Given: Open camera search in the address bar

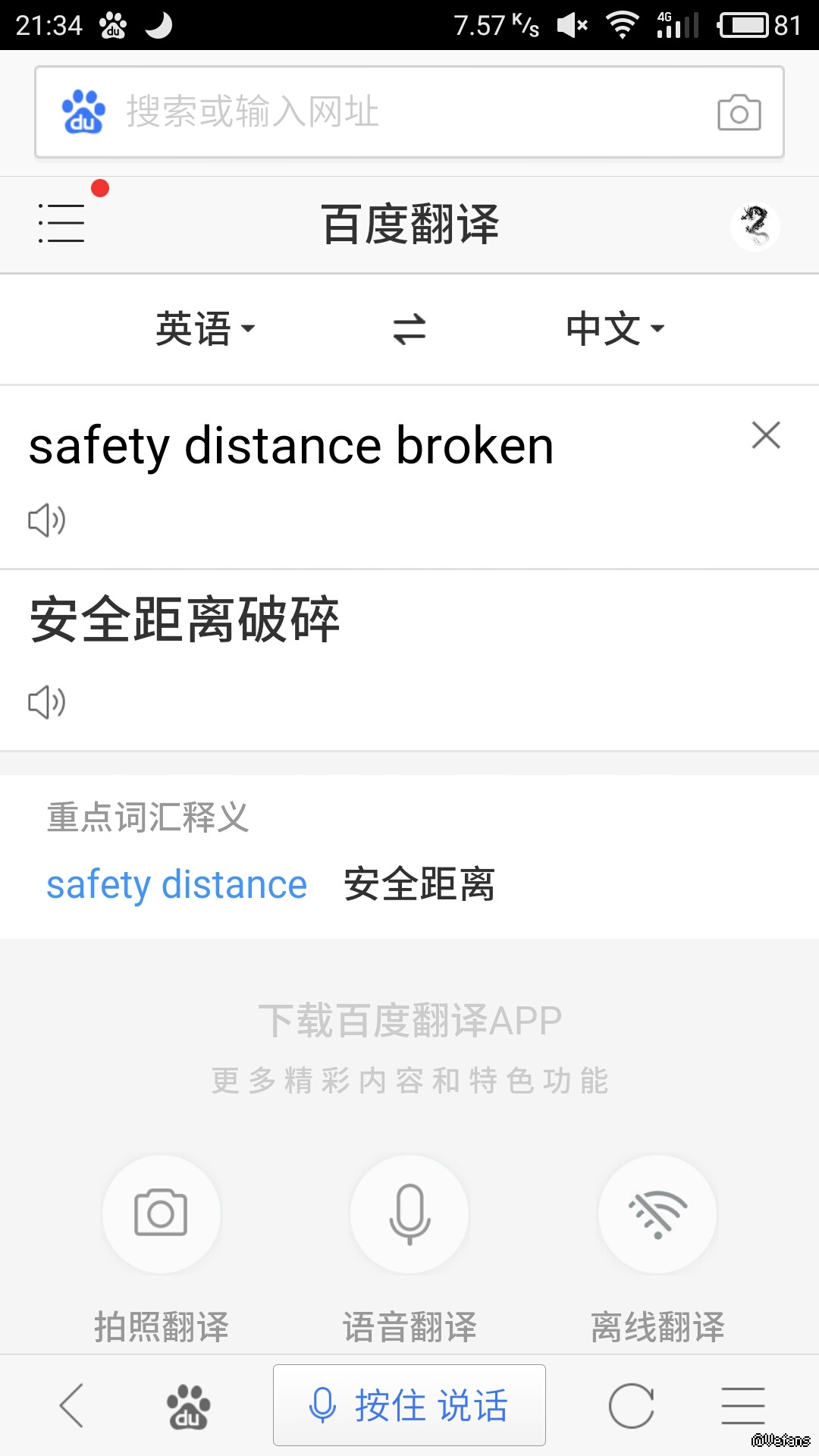Looking at the screenshot, I should tap(739, 113).
